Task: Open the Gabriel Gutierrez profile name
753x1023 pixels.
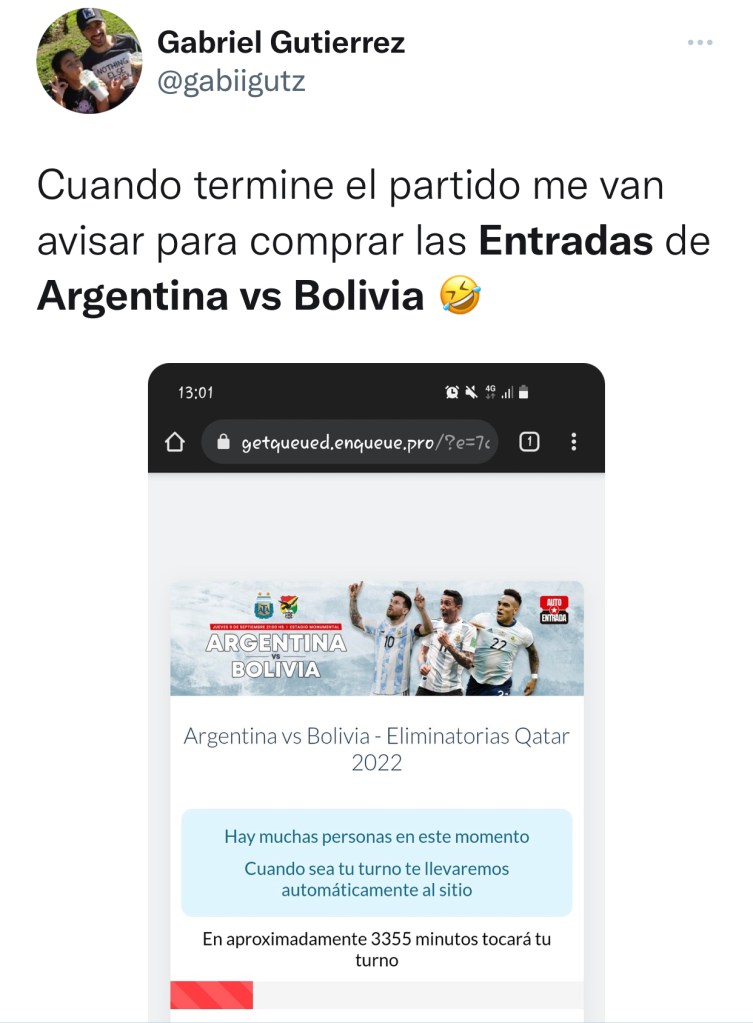Action: click(x=281, y=43)
